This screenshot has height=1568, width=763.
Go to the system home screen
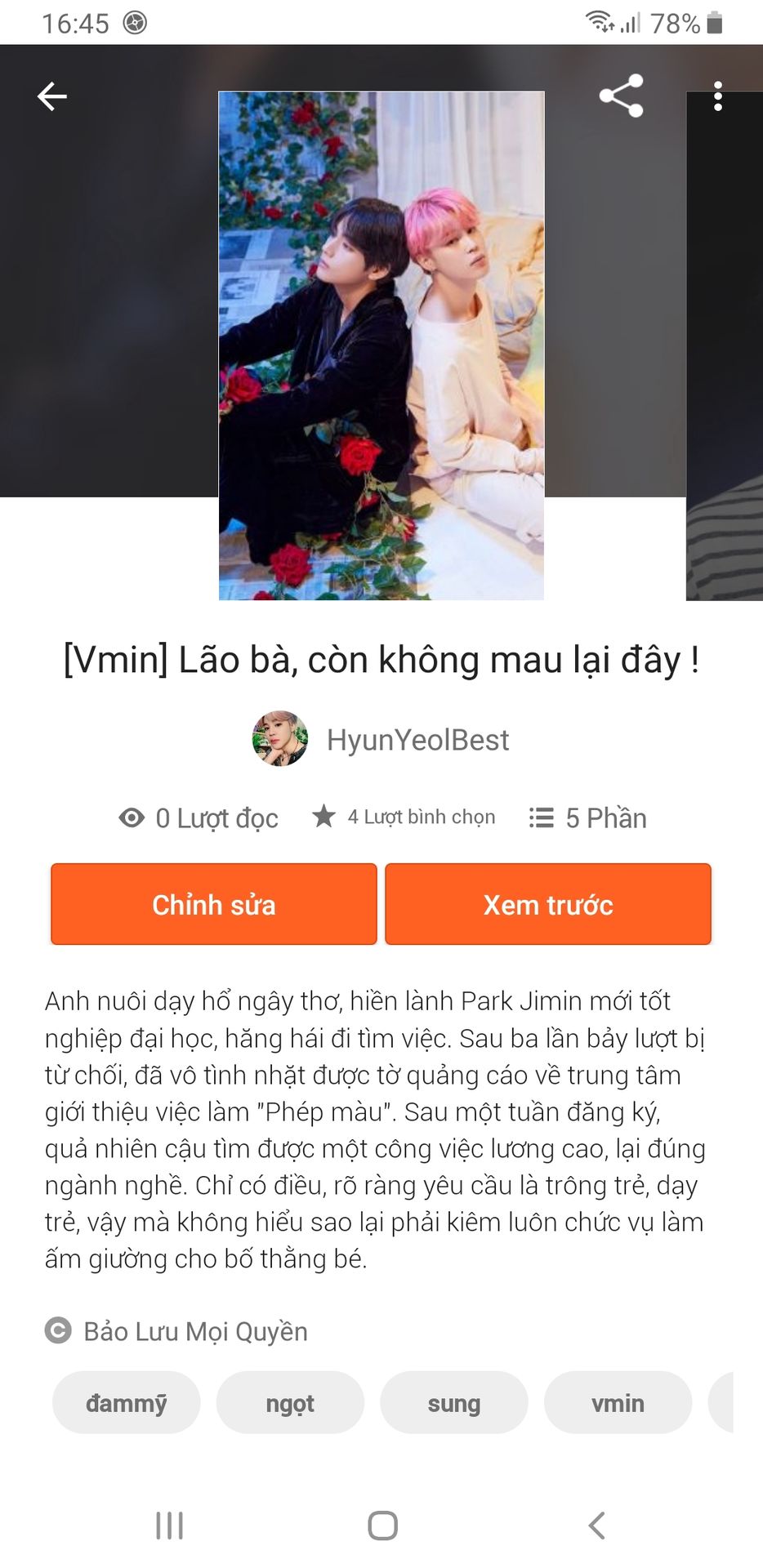tap(382, 1525)
